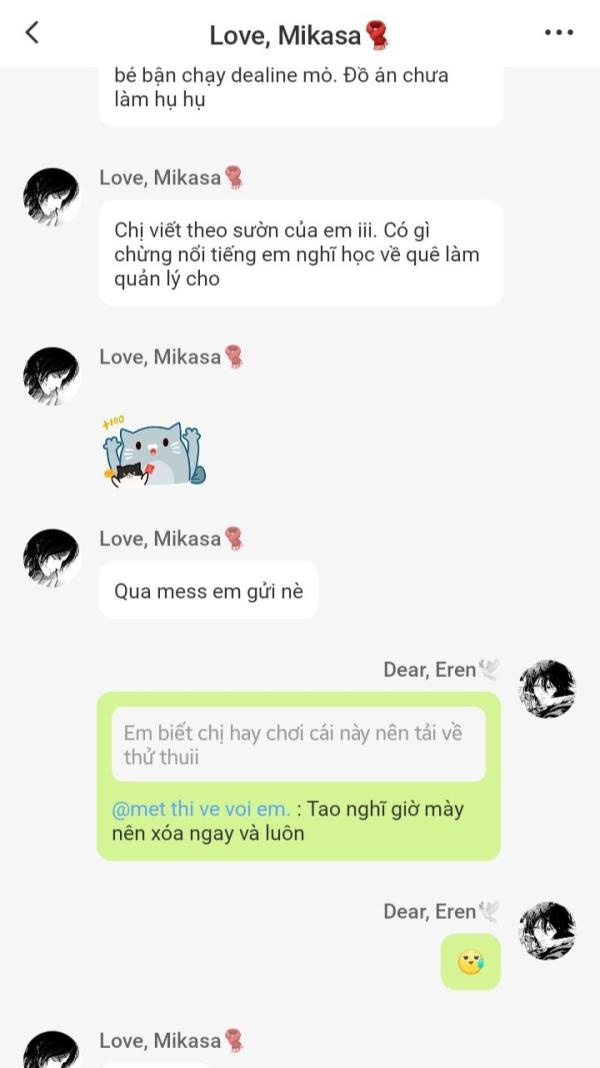Open Mikasa's avatar beside the "Qua mess em gửi nè" message
The width and height of the screenshot is (600, 1068).
pyautogui.click(x=51, y=558)
